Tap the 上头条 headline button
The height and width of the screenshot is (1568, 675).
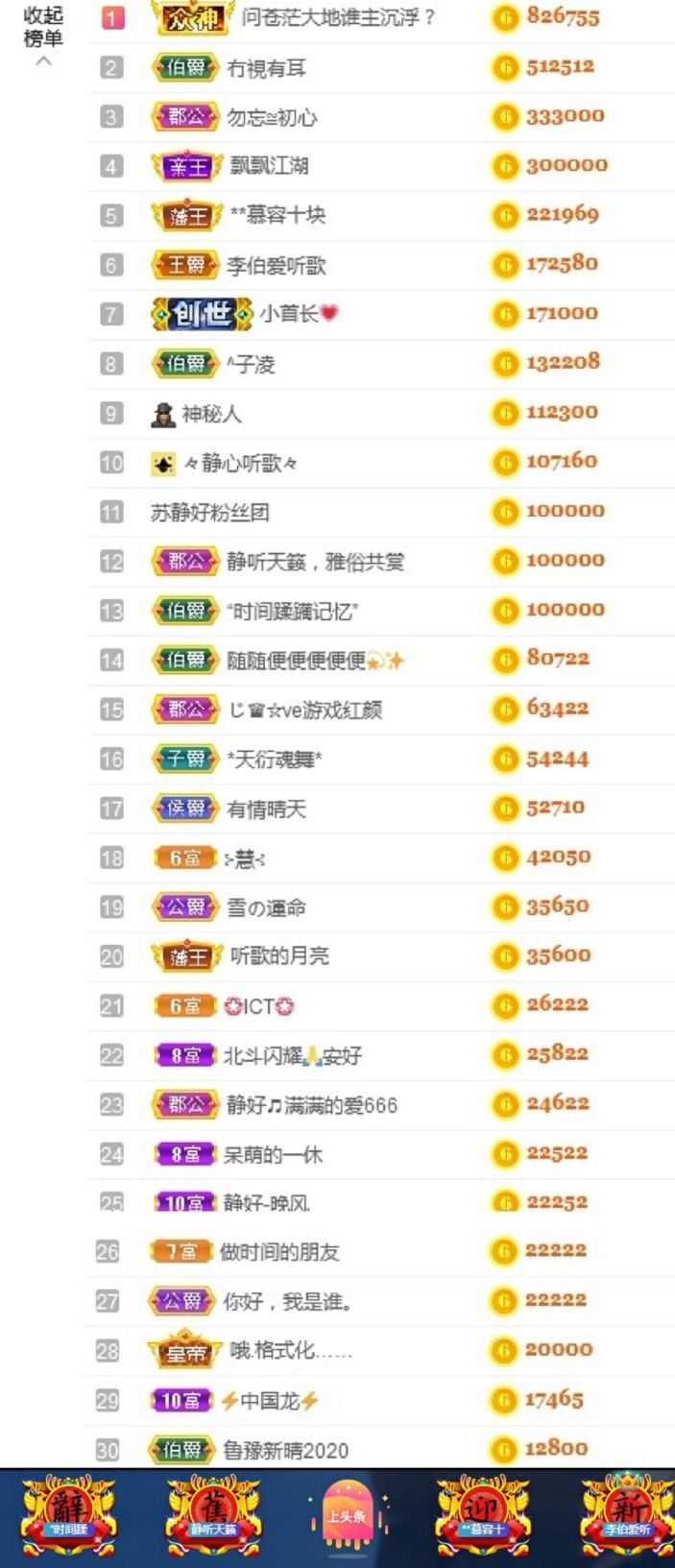point(347,1516)
